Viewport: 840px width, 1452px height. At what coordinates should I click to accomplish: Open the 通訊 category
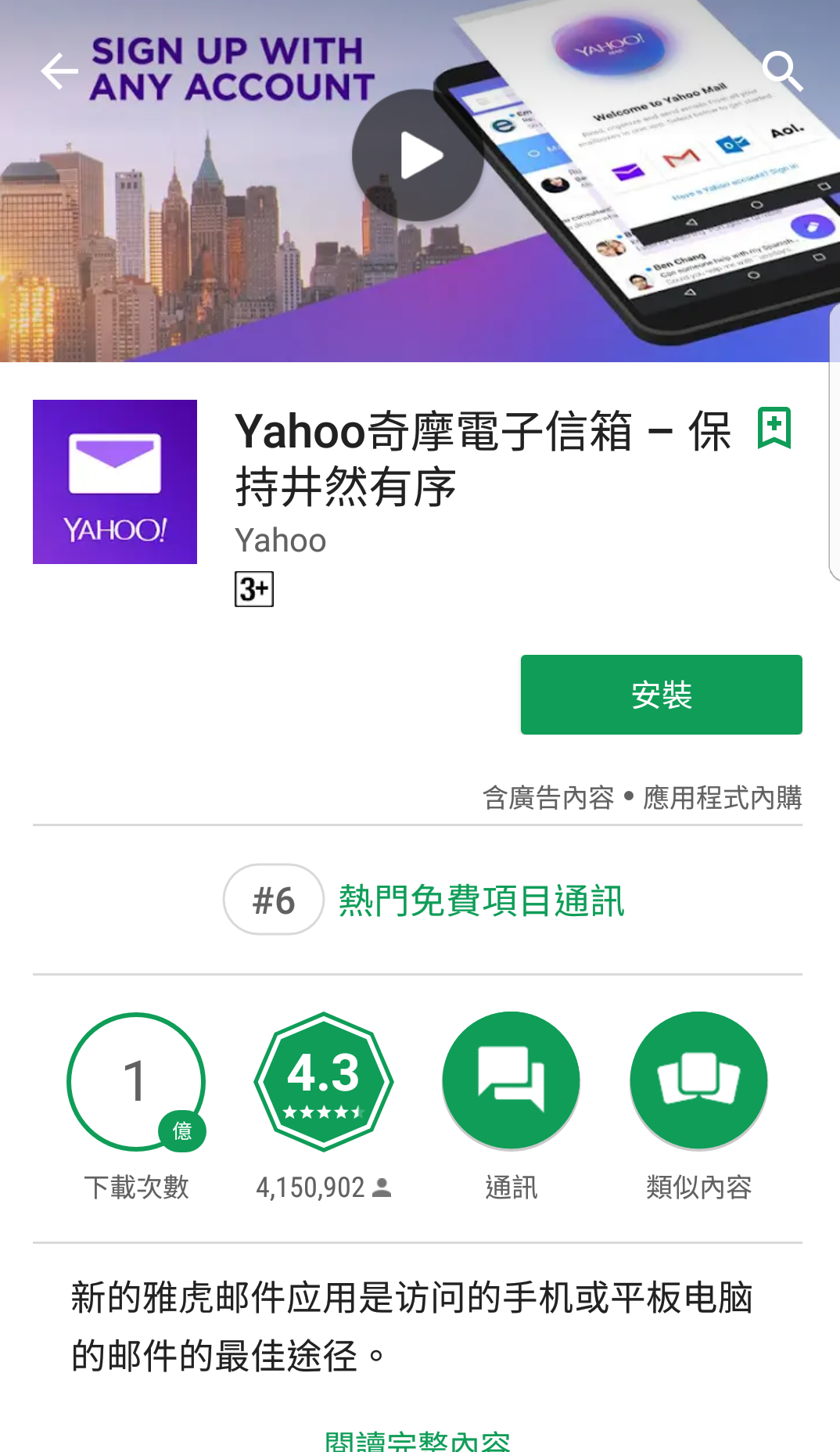[511, 1081]
